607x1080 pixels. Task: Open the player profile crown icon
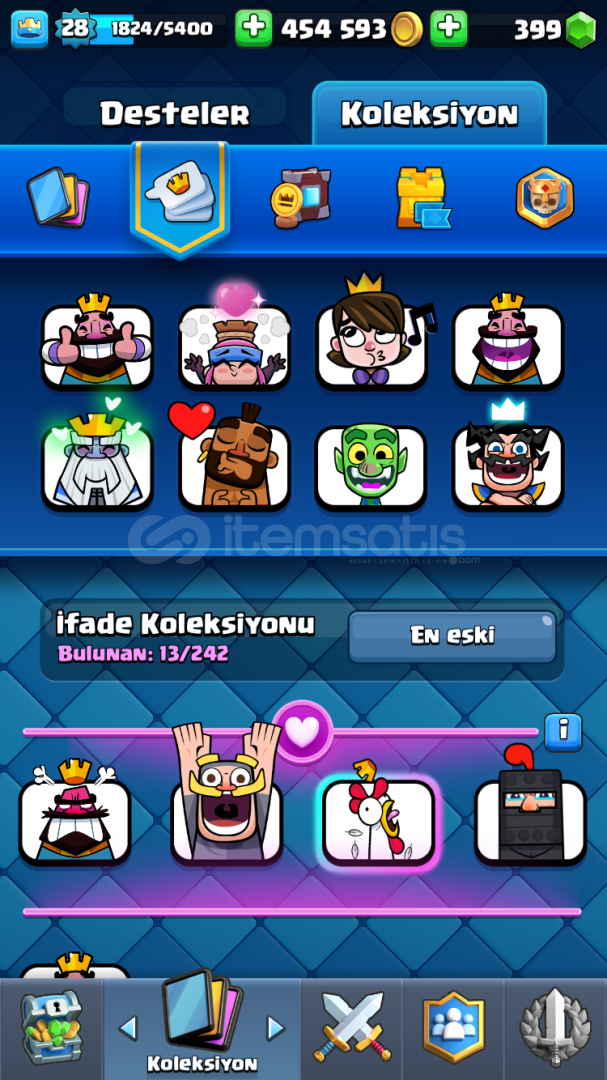click(30, 29)
